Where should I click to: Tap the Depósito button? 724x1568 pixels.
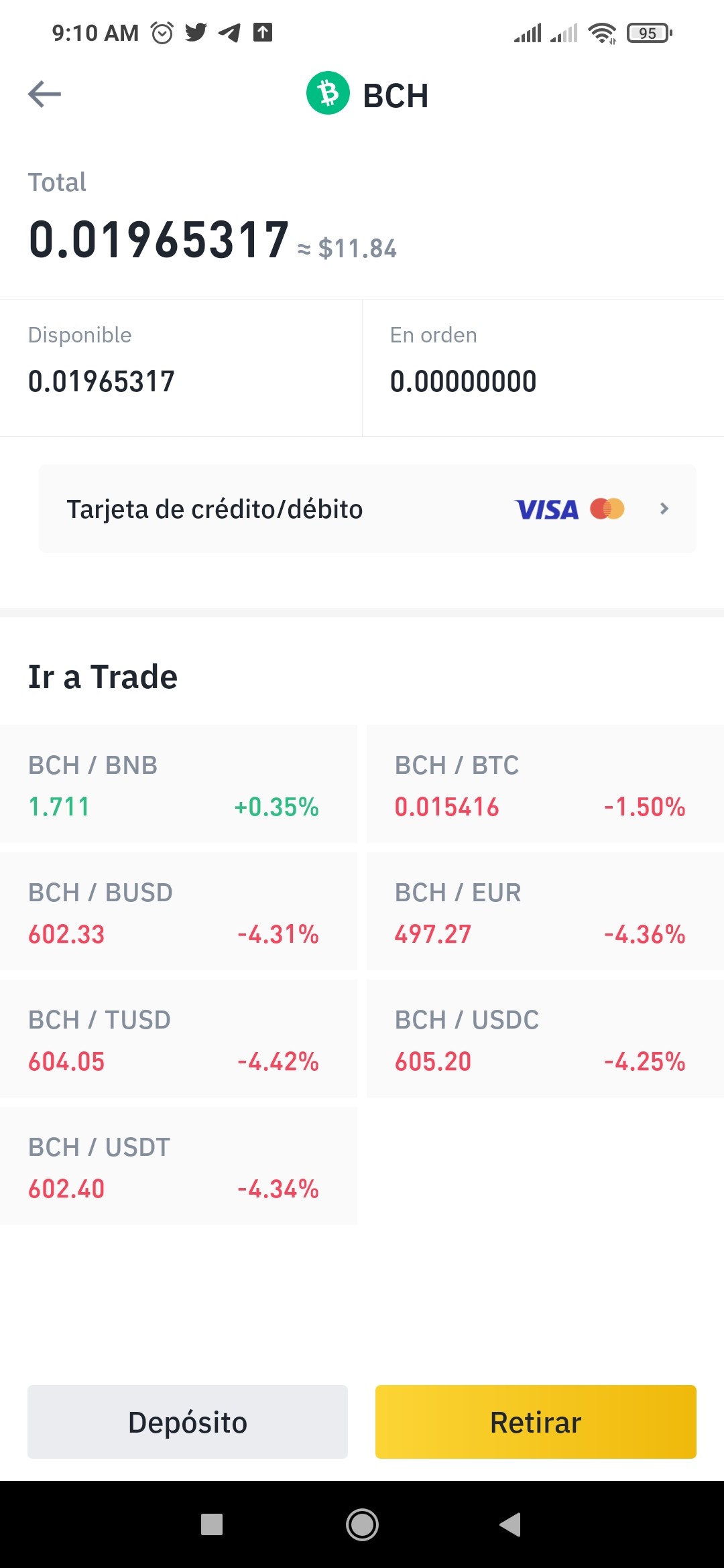188,1422
